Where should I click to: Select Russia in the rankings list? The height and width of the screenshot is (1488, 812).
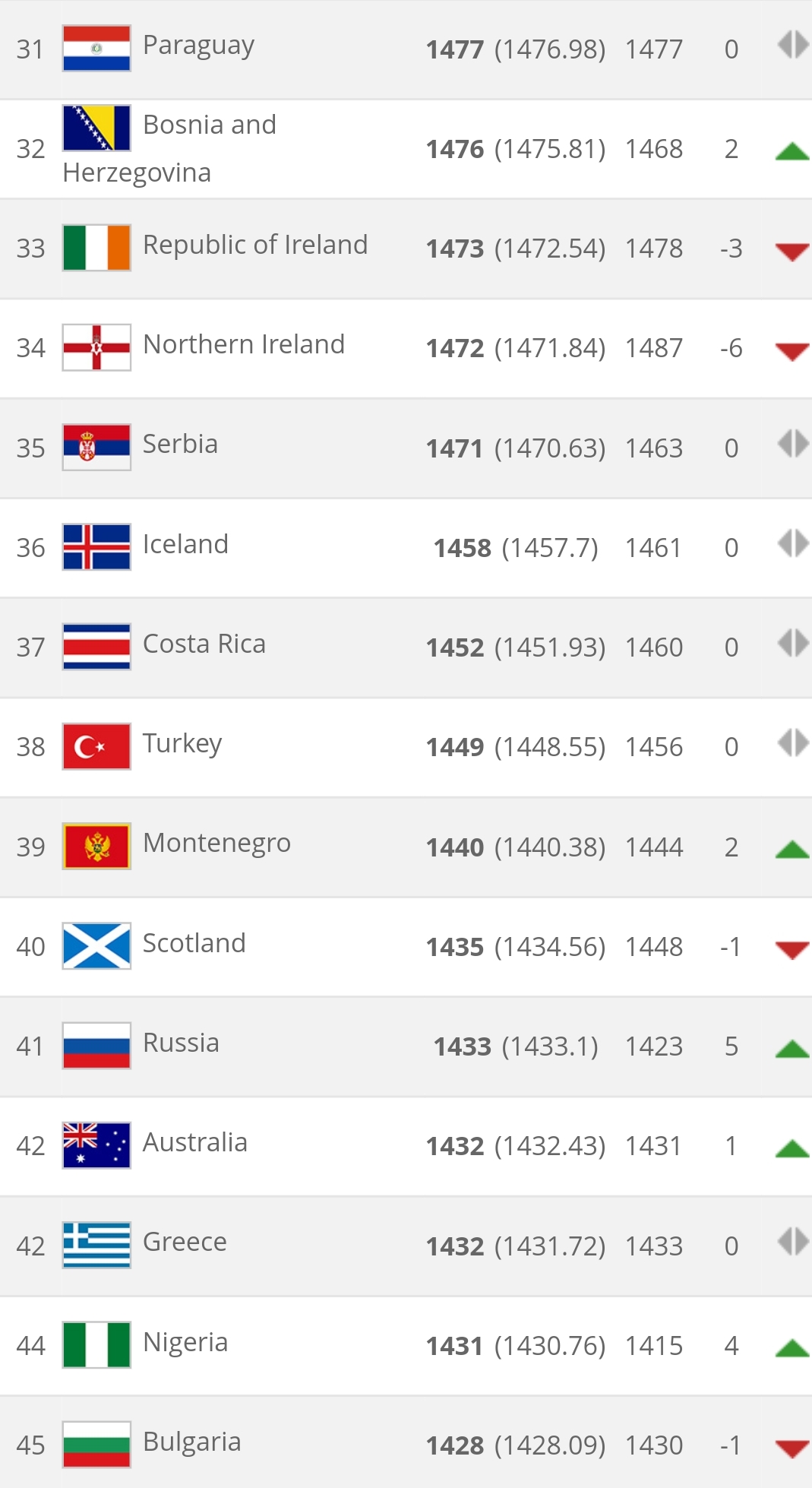point(406,1046)
